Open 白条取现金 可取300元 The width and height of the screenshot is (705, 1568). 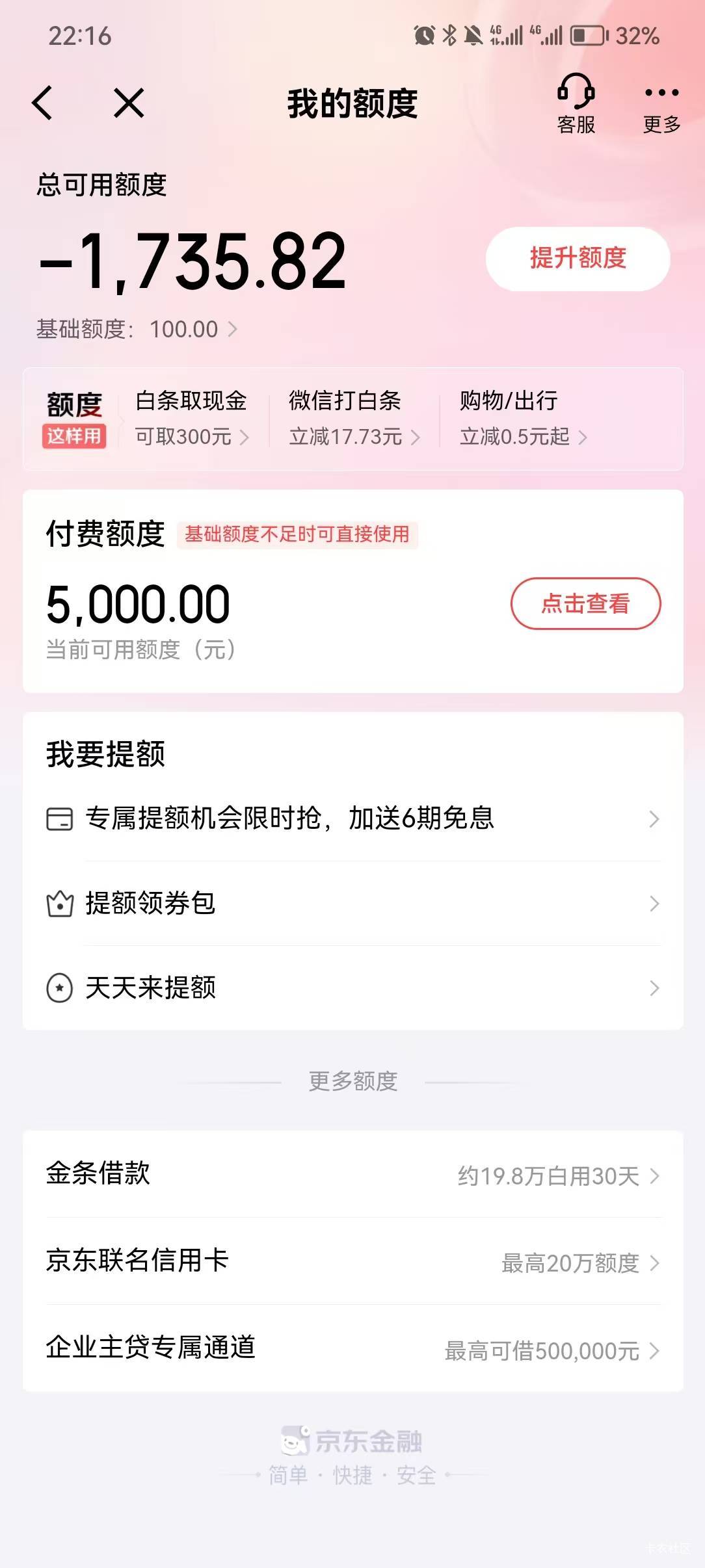[x=192, y=418]
